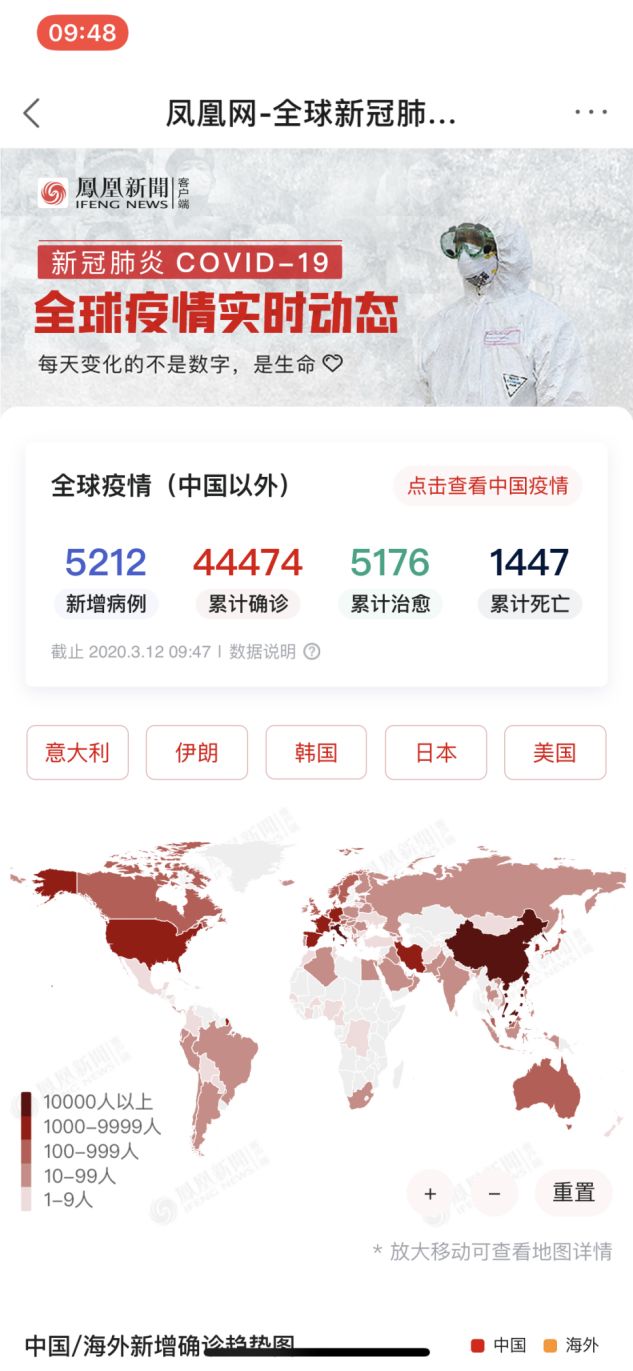Go back to the previous page
The image size is (633, 1371).
(x=32, y=113)
